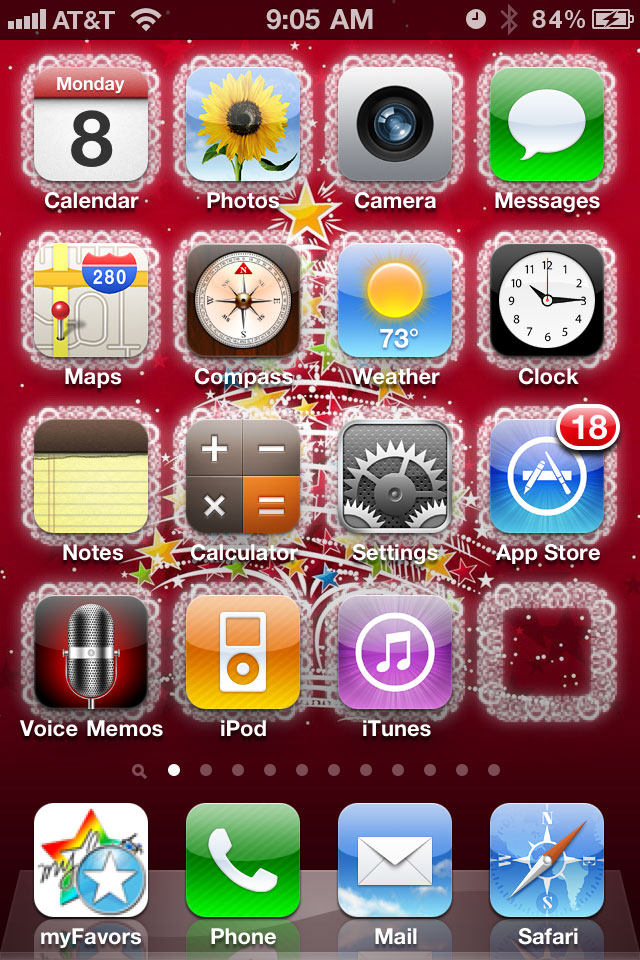
Task: Open the Compass app
Action: coord(243,300)
